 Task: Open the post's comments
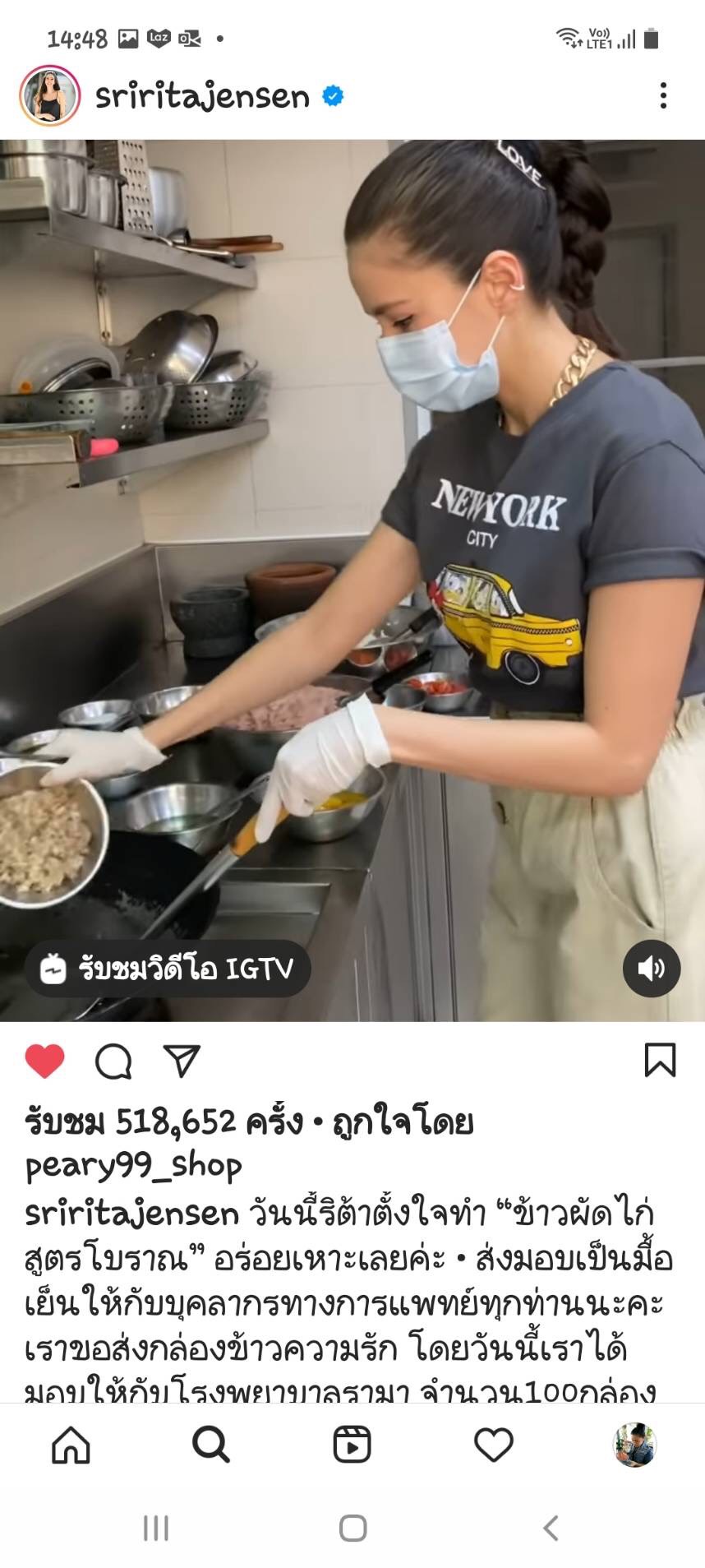coord(113,1061)
